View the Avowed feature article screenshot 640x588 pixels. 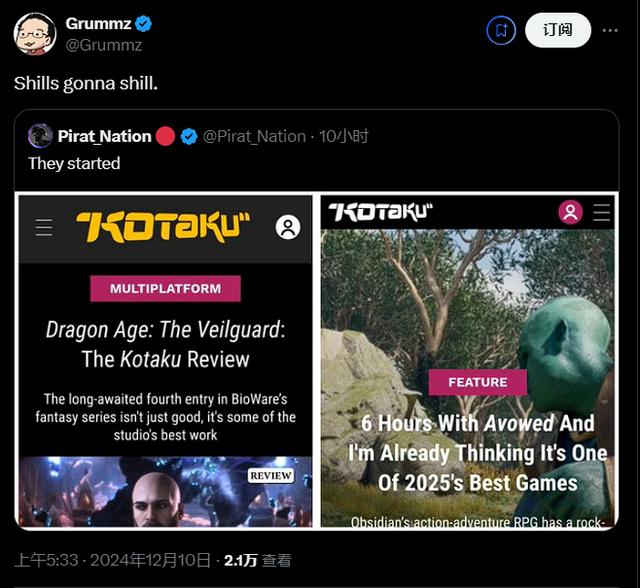pyautogui.click(x=469, y=360)
